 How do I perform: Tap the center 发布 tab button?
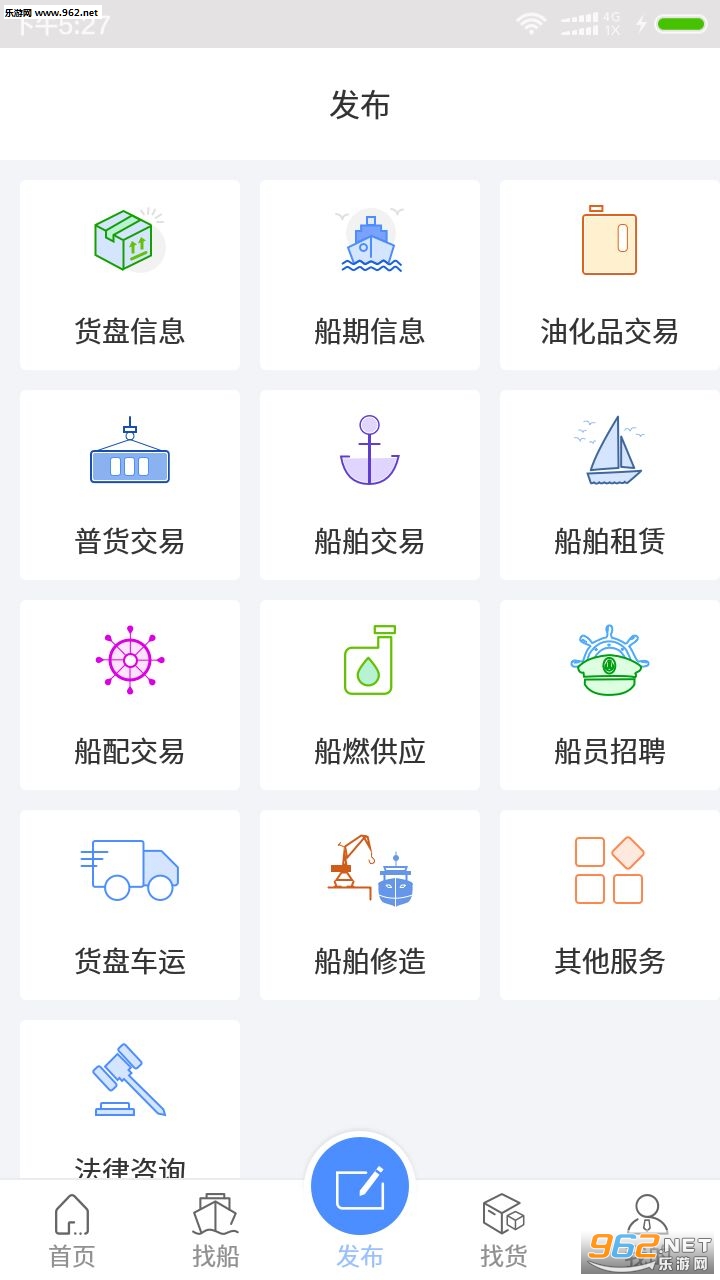click(x=360, y=1190)
